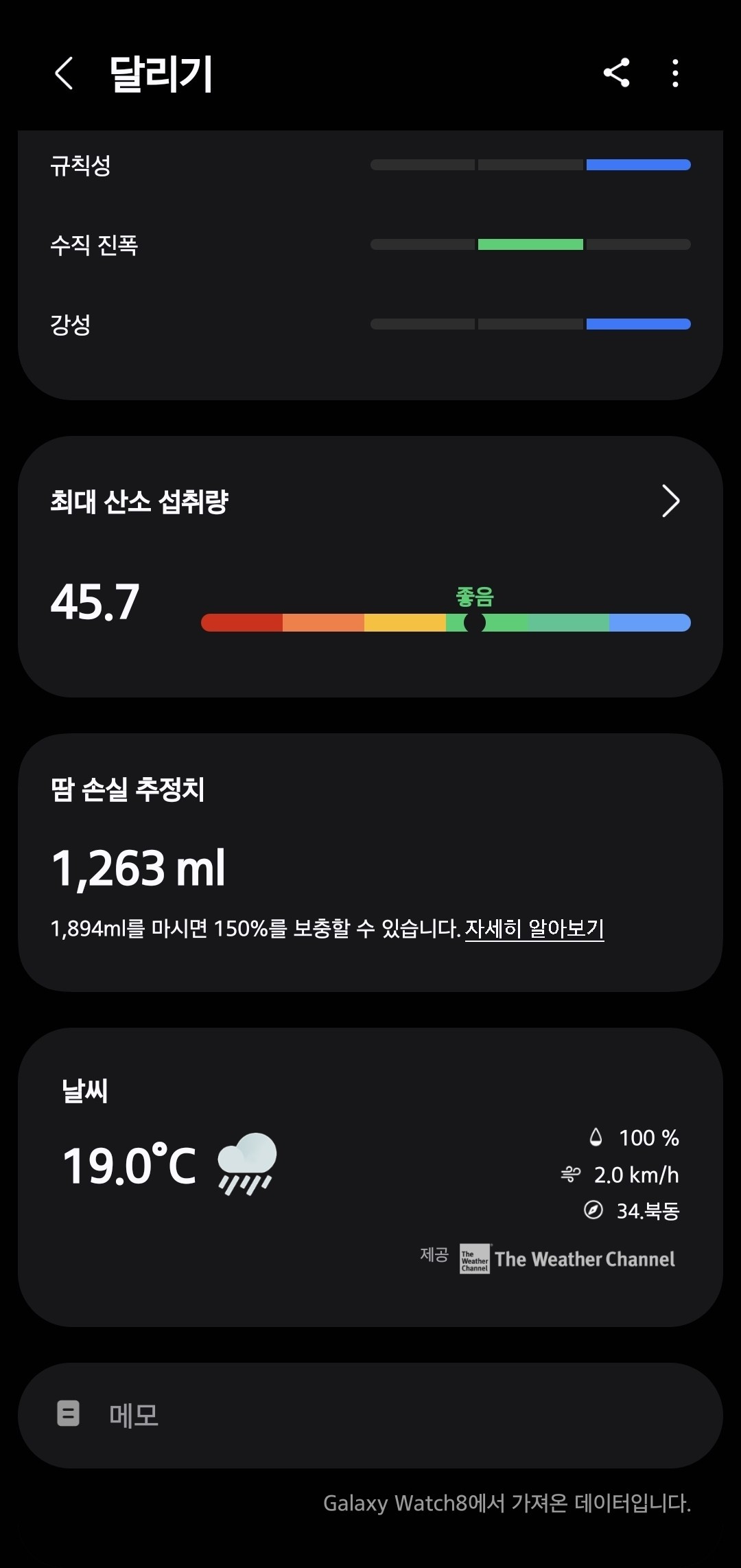Viewport: 741px width, 1568px height.
Task: Expand the 최대 산소 섭취량 details chevron
Action: click(x=672, y=501)
